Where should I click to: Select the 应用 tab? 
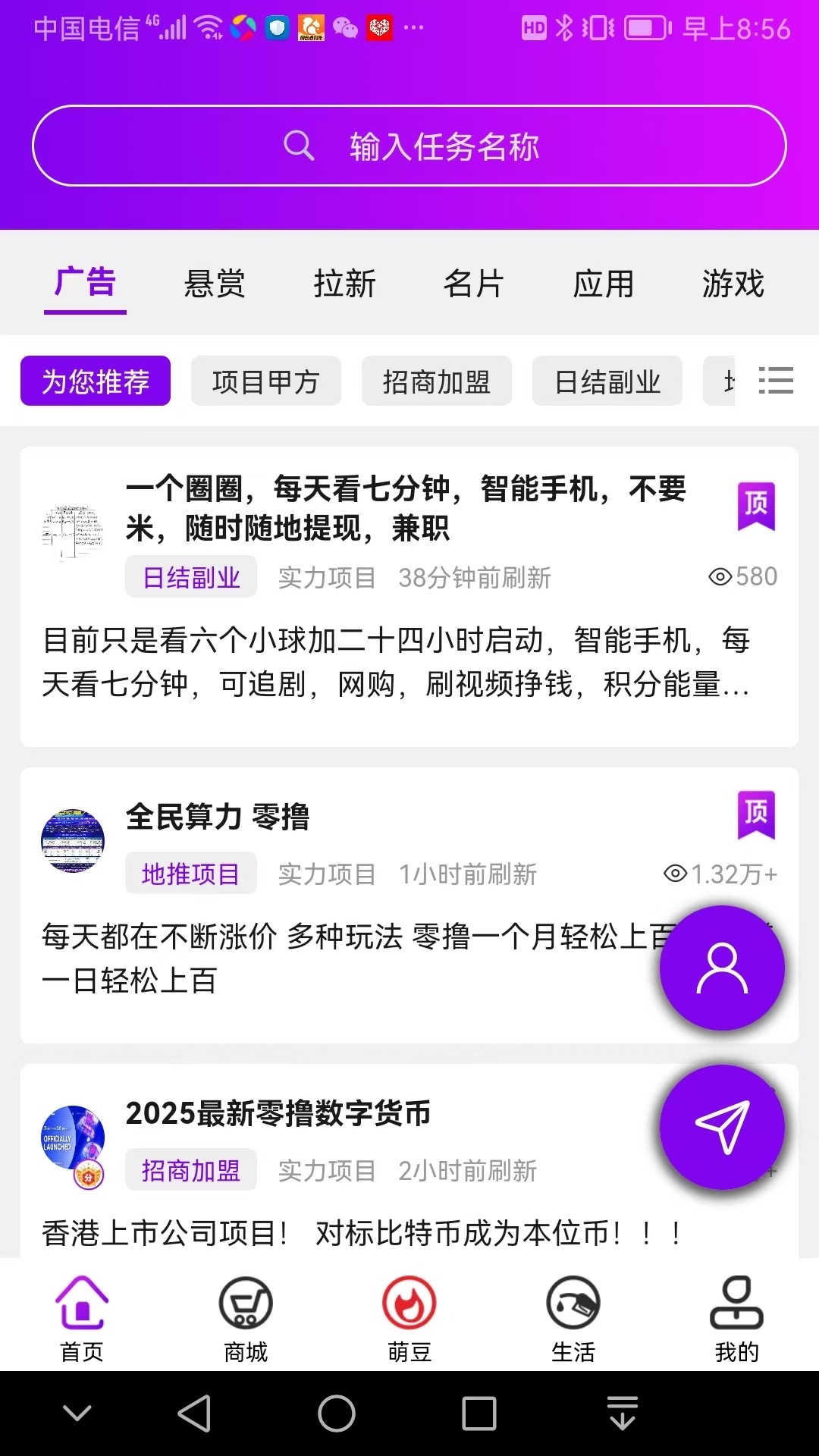[604, 284]
